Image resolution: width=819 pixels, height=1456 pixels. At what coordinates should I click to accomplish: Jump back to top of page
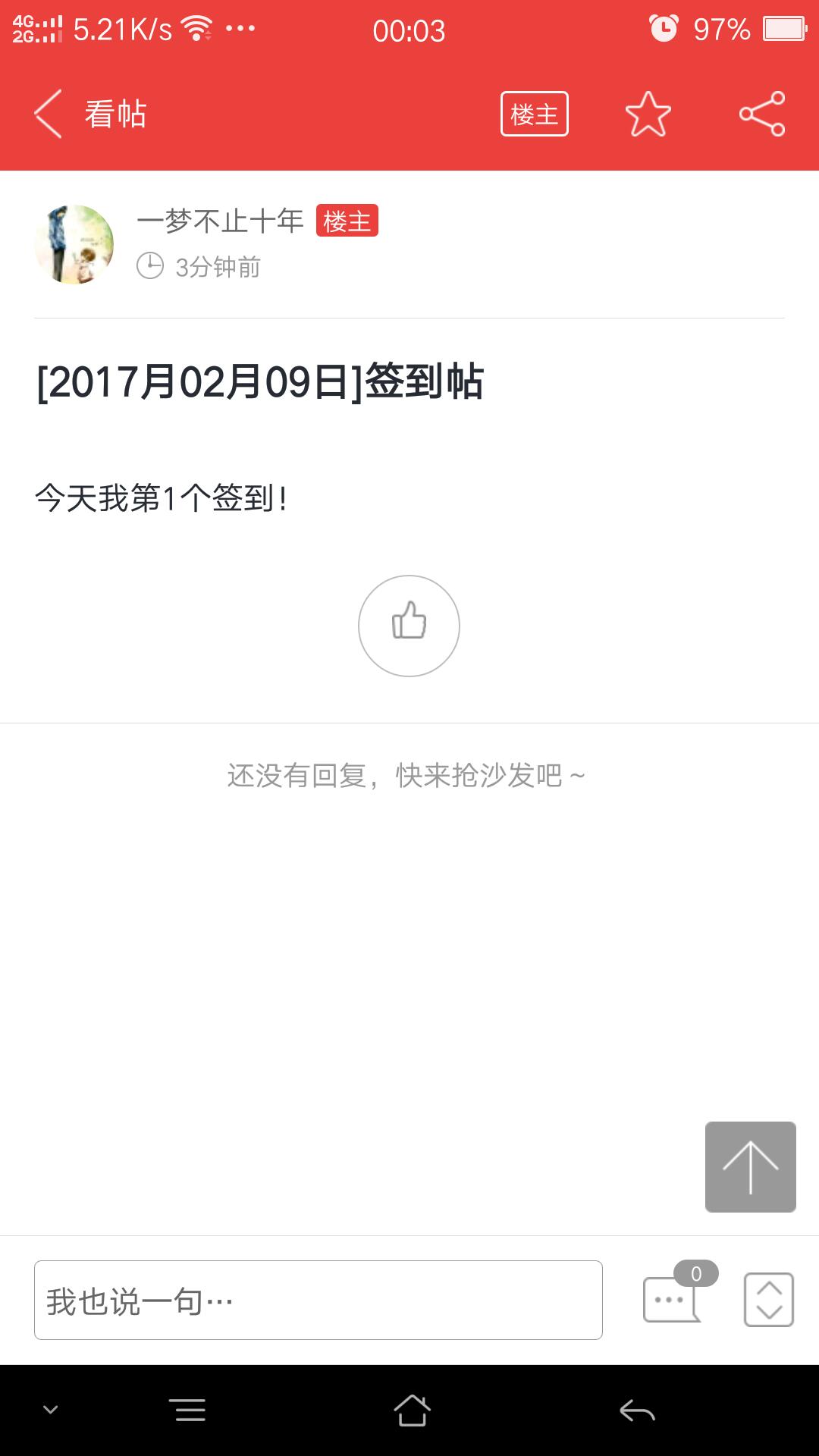tap(750, 1166)
